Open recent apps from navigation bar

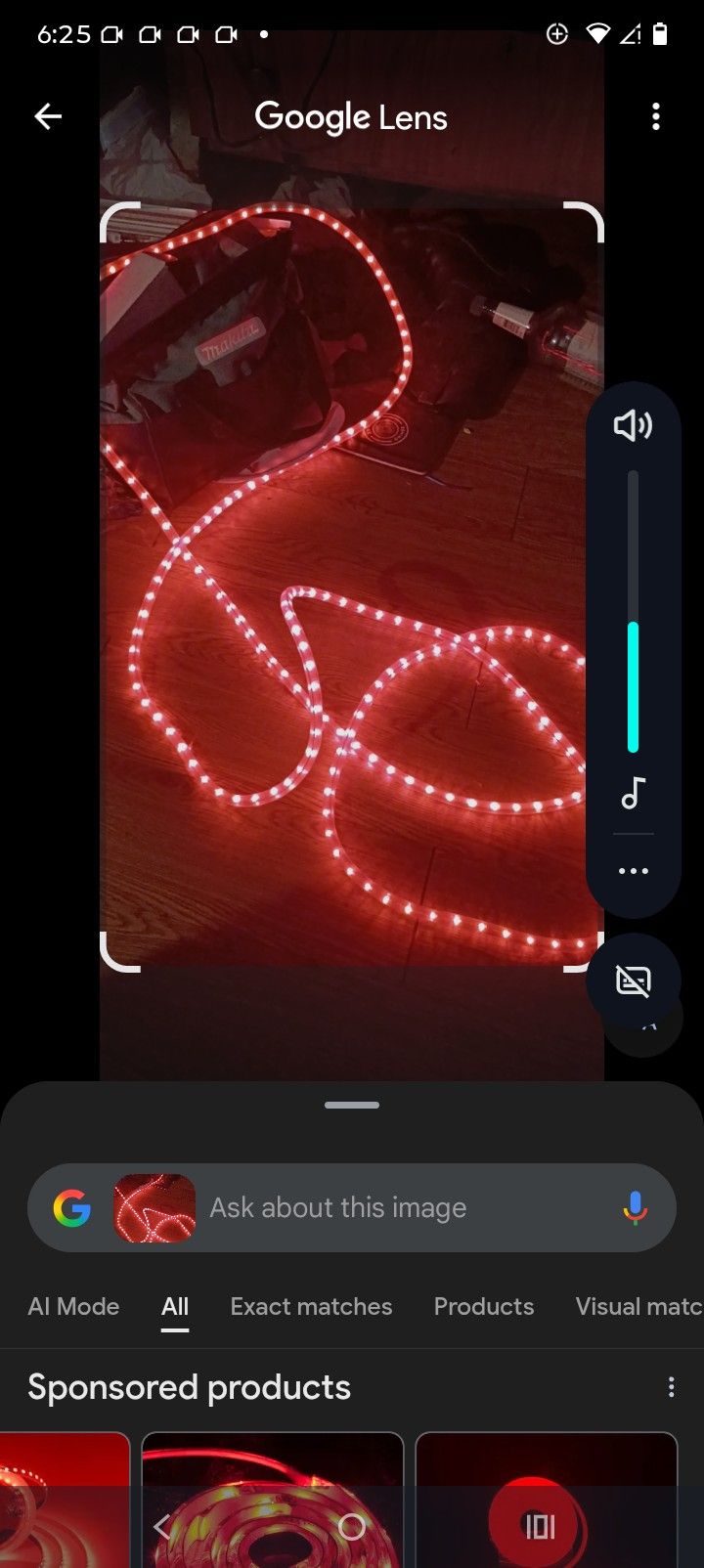540,1527
